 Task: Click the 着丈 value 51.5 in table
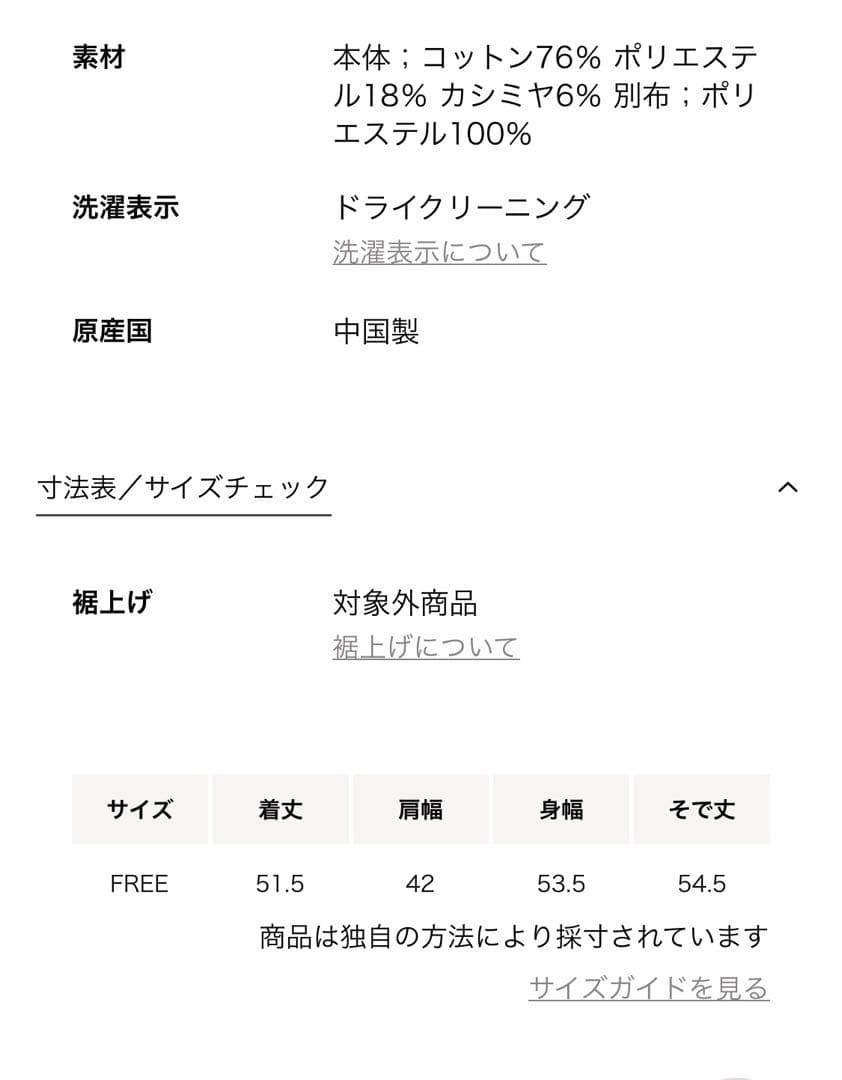pyautogui.click(x=281, y=883)
